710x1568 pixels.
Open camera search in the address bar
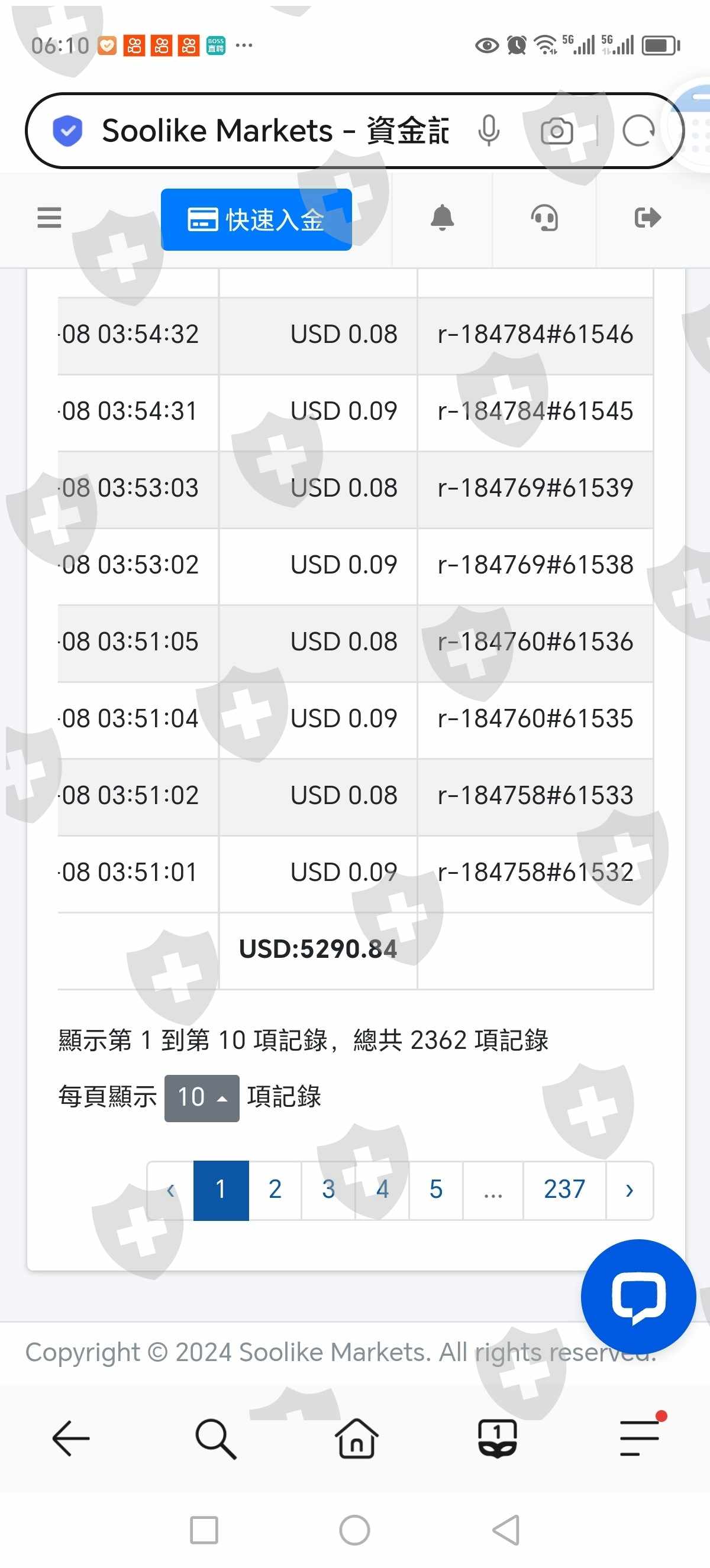[x=557, y=131]
